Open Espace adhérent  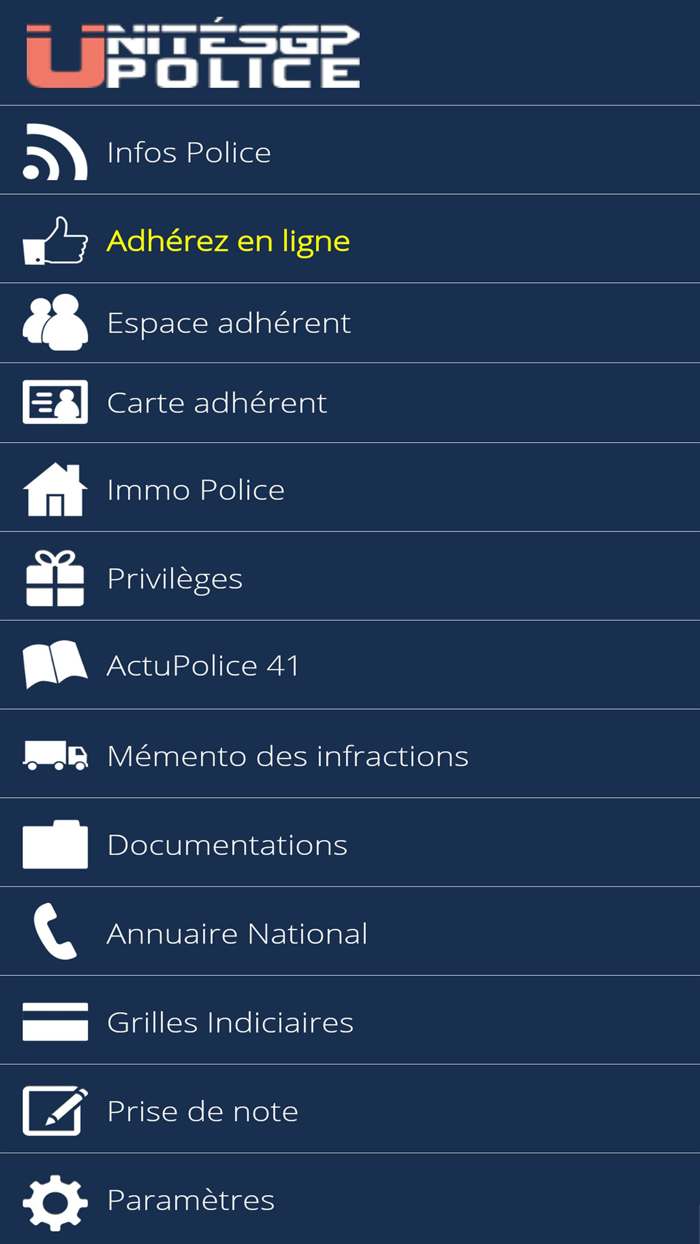229,323
